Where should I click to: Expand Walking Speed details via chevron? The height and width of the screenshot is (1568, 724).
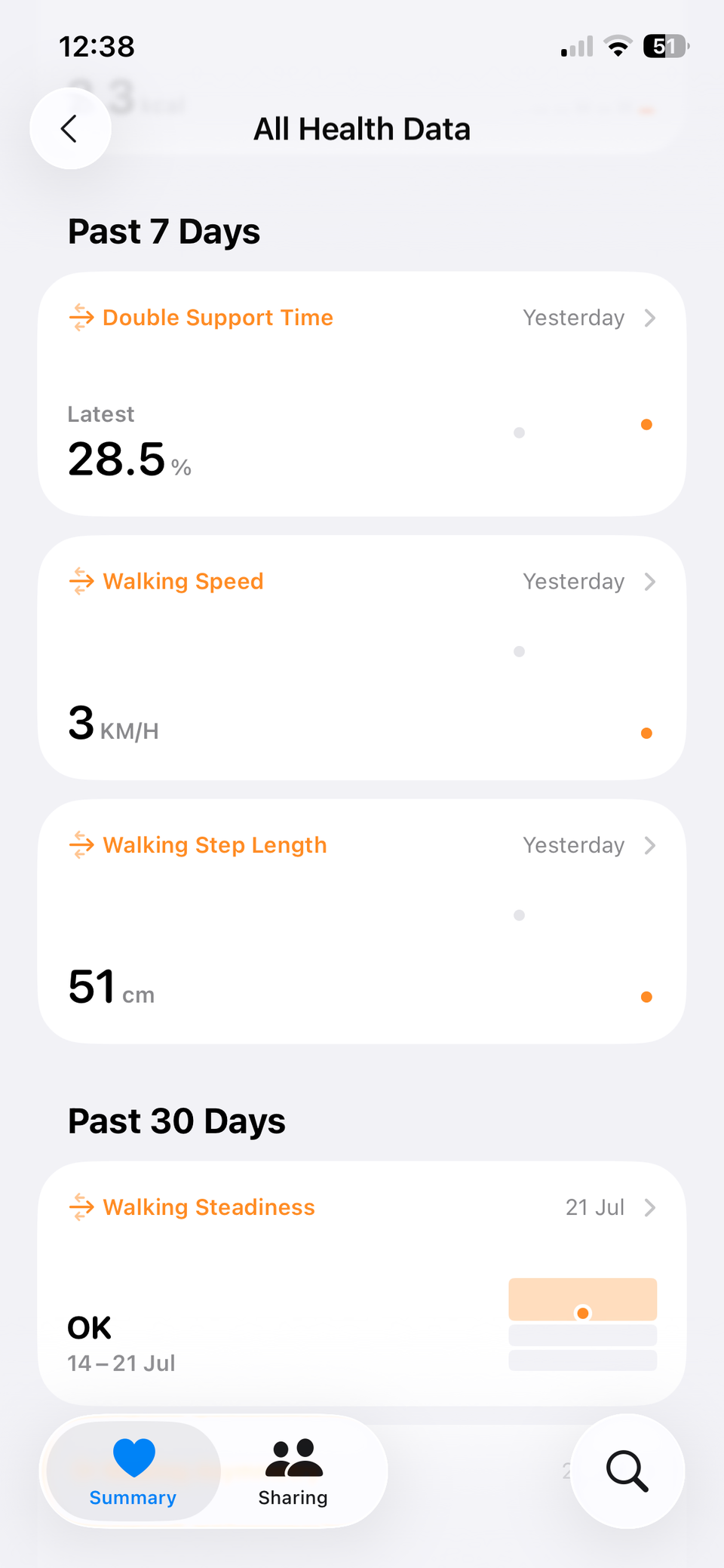(x=650, y=581)
